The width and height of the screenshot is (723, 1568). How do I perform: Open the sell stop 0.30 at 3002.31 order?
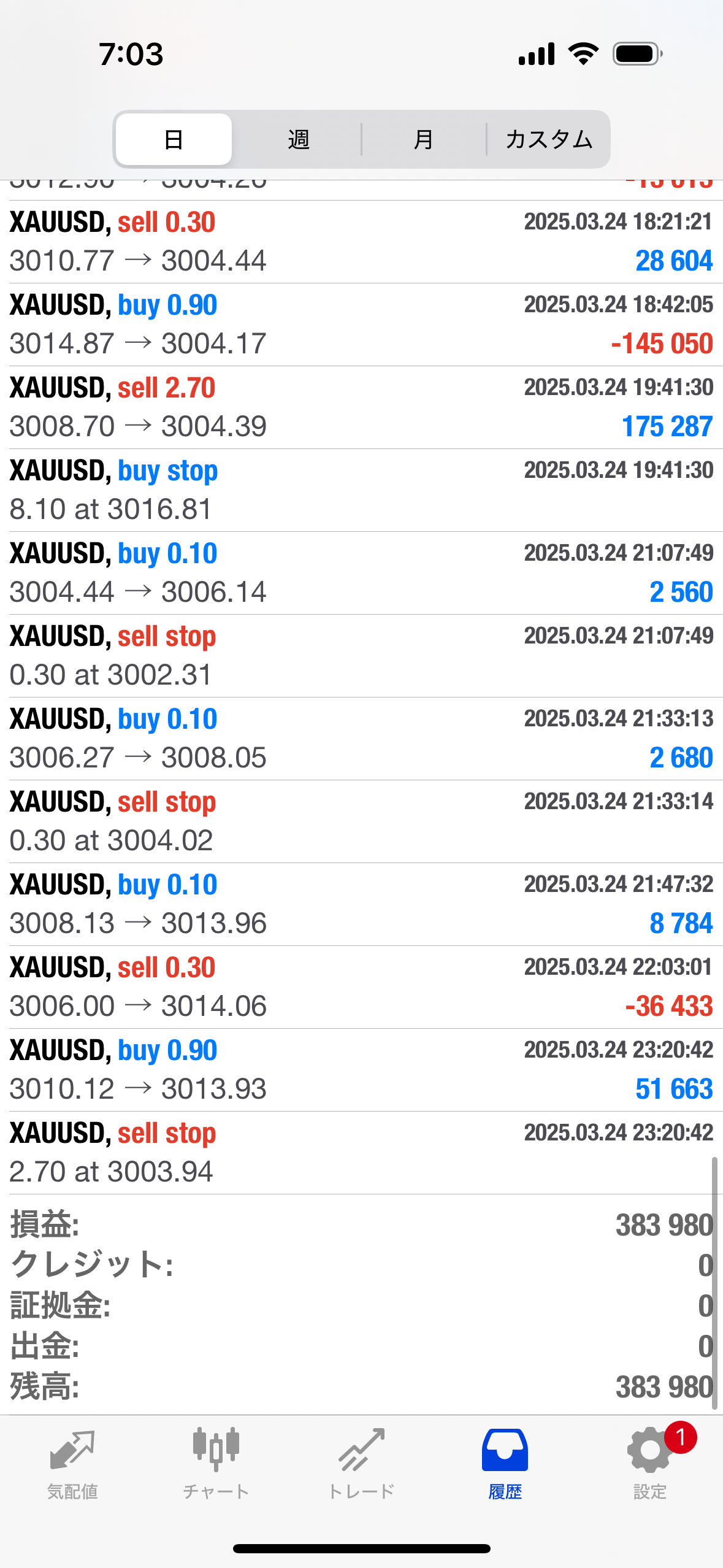pyautogui.click(x=361, y=656)
